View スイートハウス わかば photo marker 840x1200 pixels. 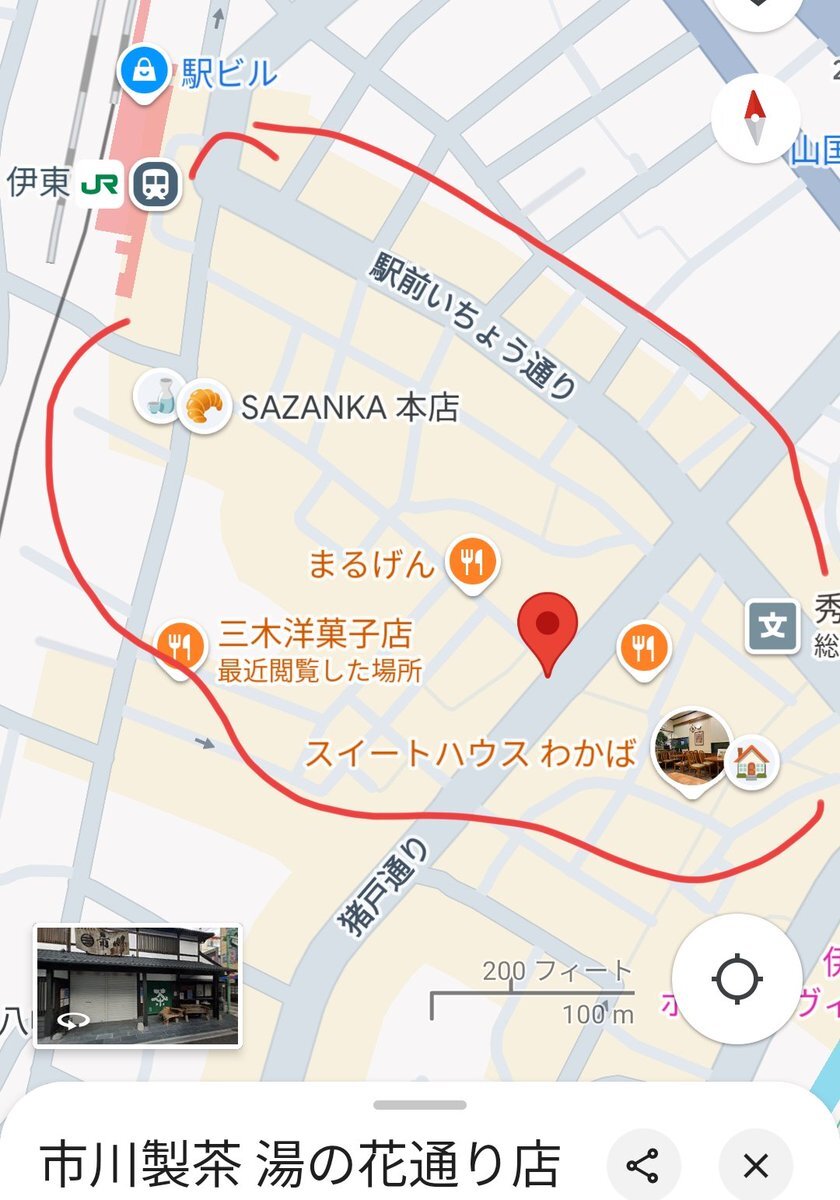[x=691, y=748]
